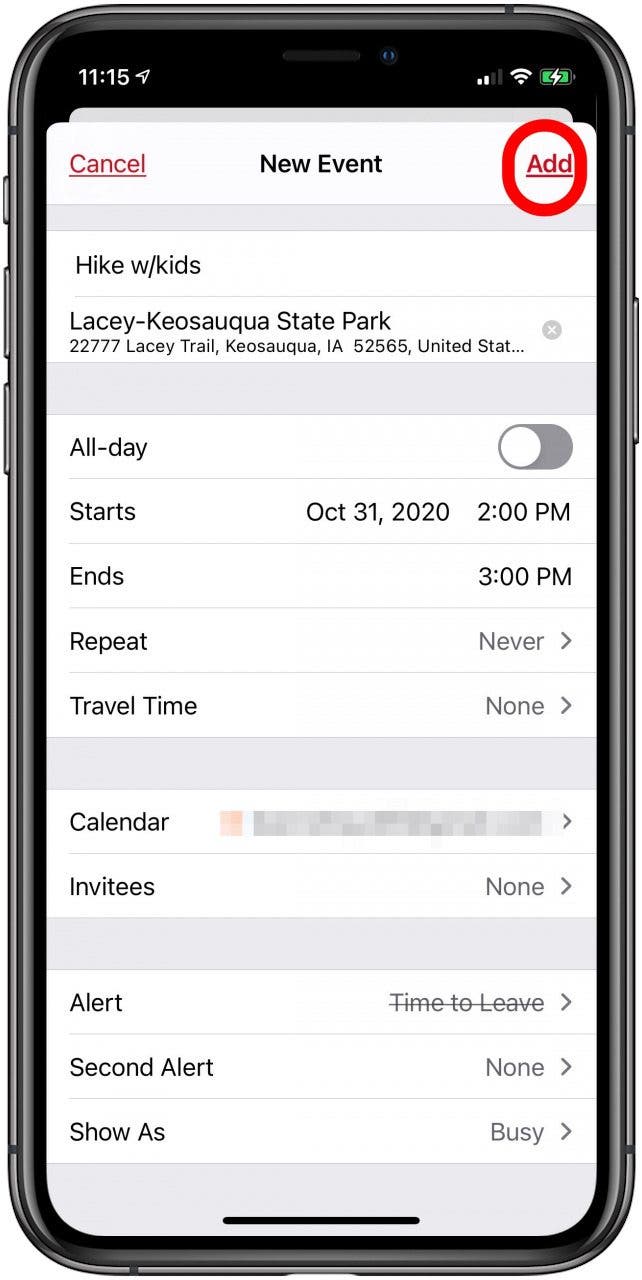642x1280 pixels.
Task: Cancel the new event
Action: click(108, 164)
